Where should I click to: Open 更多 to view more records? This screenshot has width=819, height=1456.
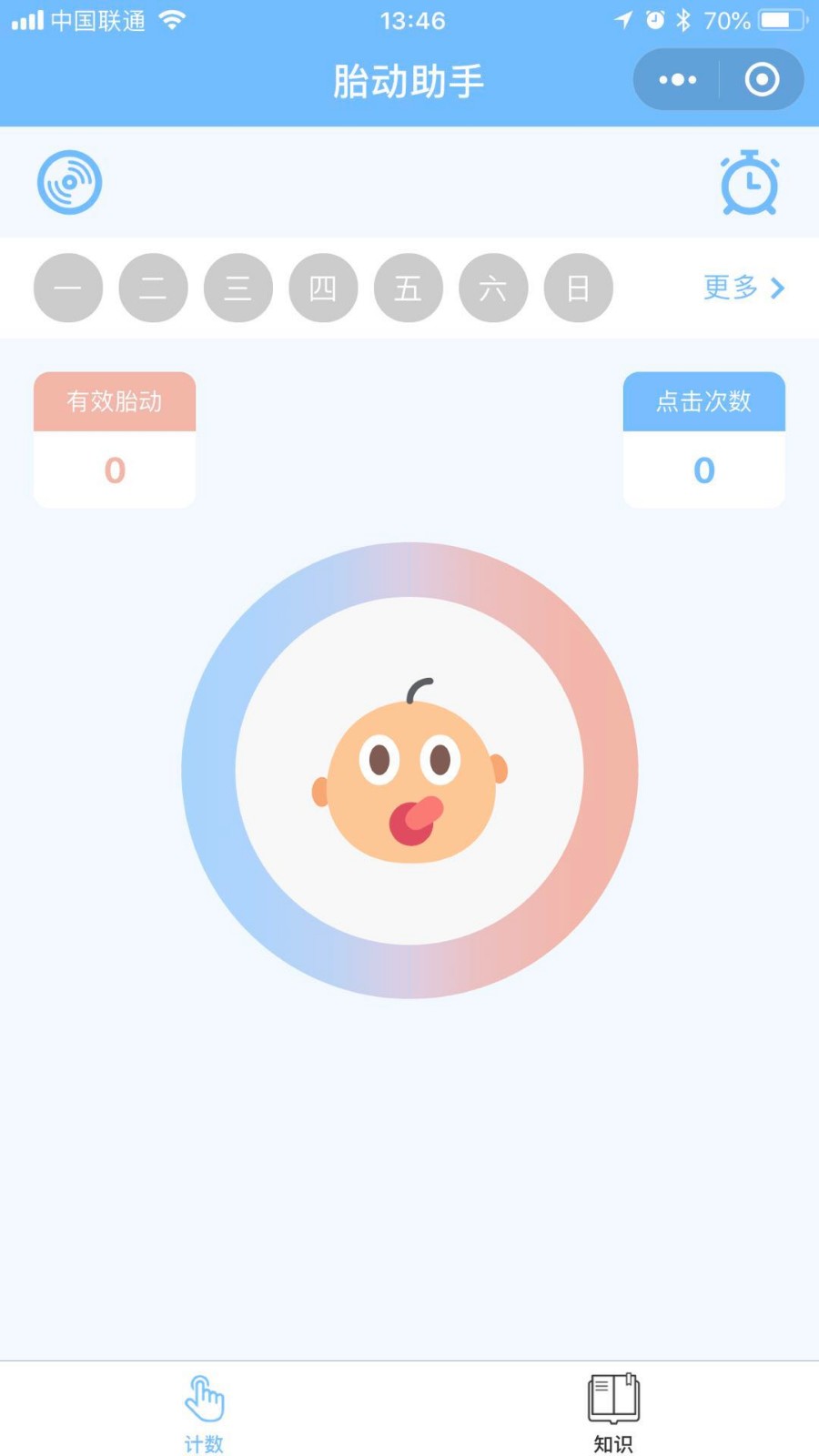(743, 288)
